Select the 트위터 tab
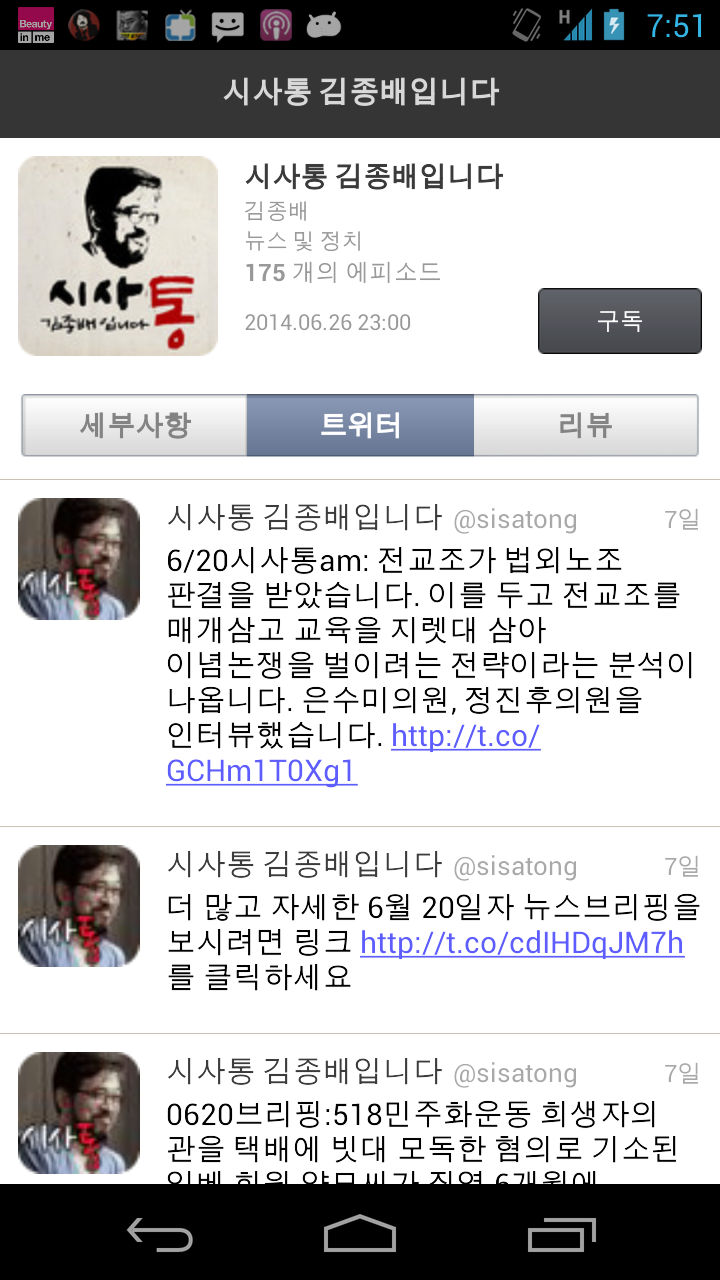Screen dimensions: 720x1280 [360, 425]
